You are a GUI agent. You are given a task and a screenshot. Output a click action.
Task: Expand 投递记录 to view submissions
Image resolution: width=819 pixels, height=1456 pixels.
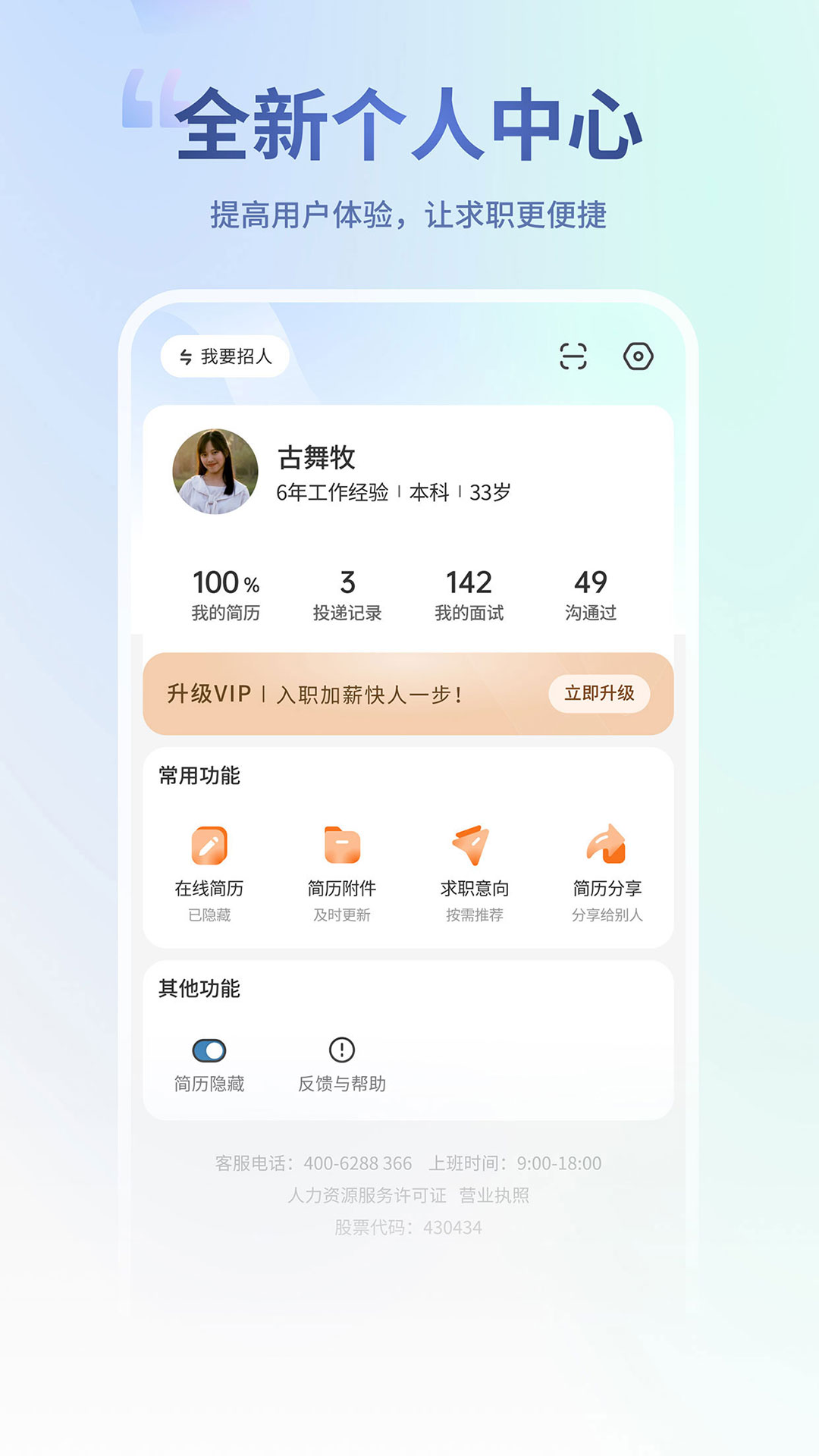(x=346, y=594)
